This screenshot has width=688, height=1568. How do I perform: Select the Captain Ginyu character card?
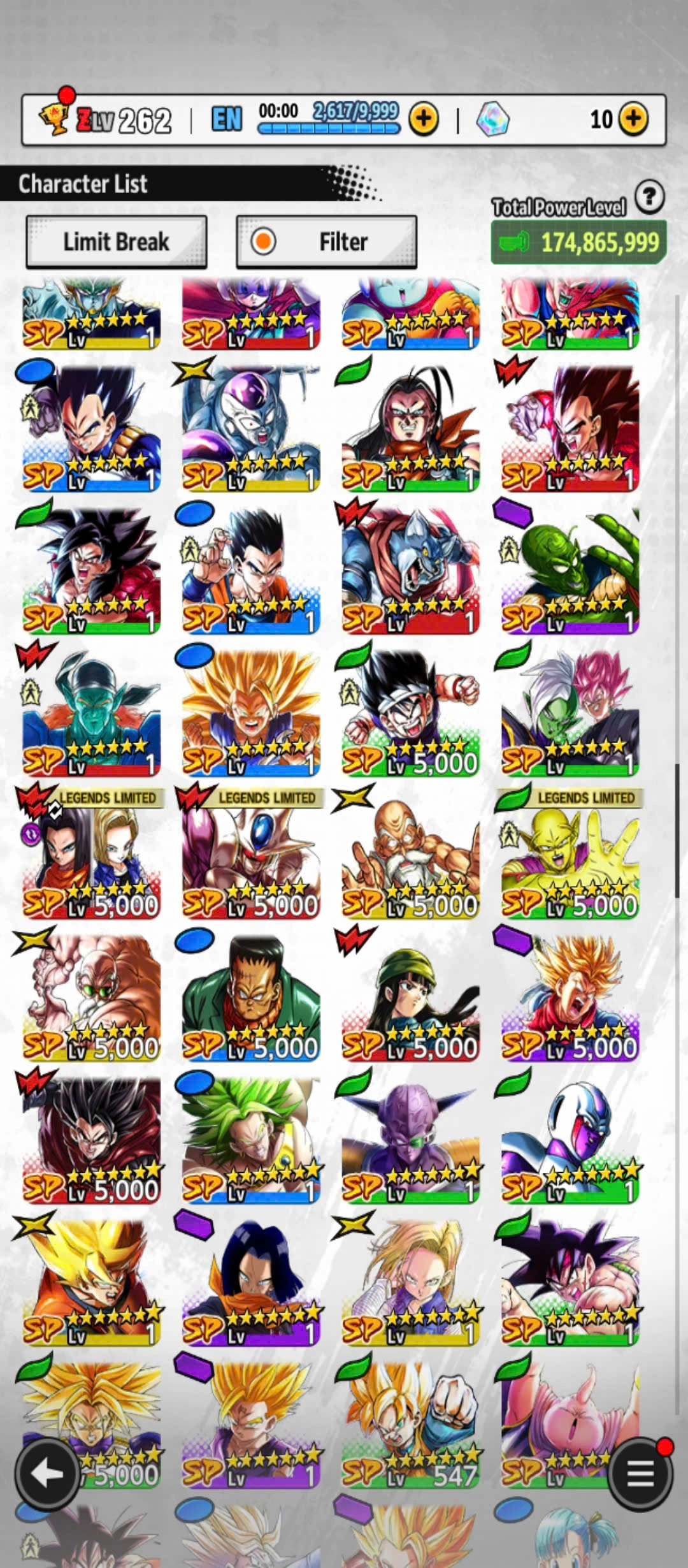tap(410, 1138)
